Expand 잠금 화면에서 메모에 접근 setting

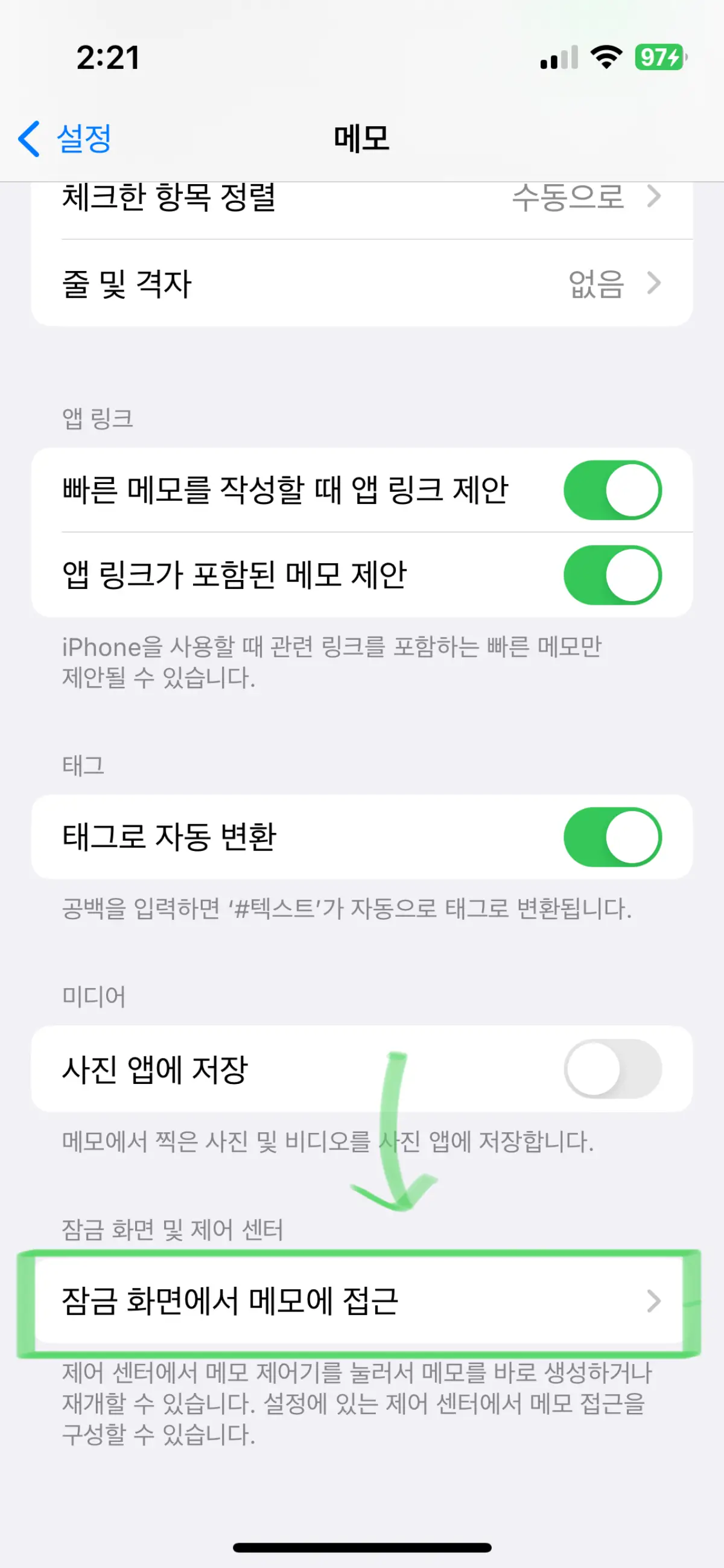(361, 1301)
